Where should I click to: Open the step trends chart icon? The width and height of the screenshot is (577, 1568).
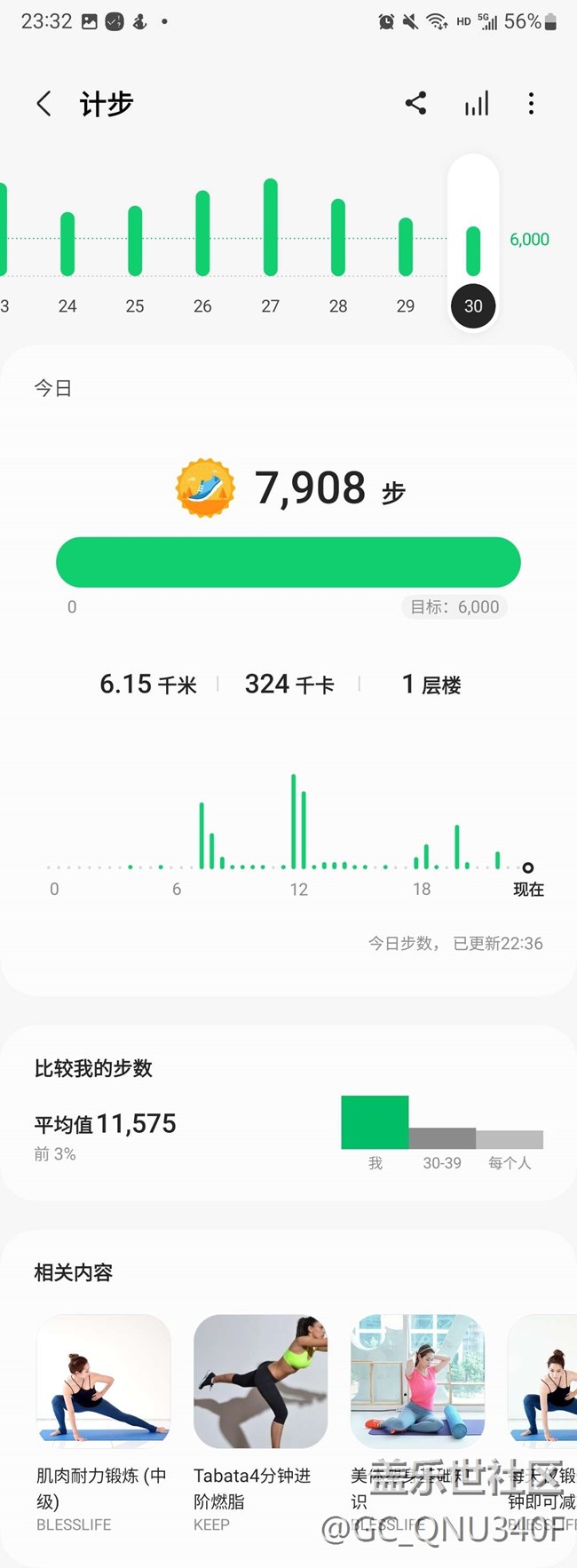[477, 105]
